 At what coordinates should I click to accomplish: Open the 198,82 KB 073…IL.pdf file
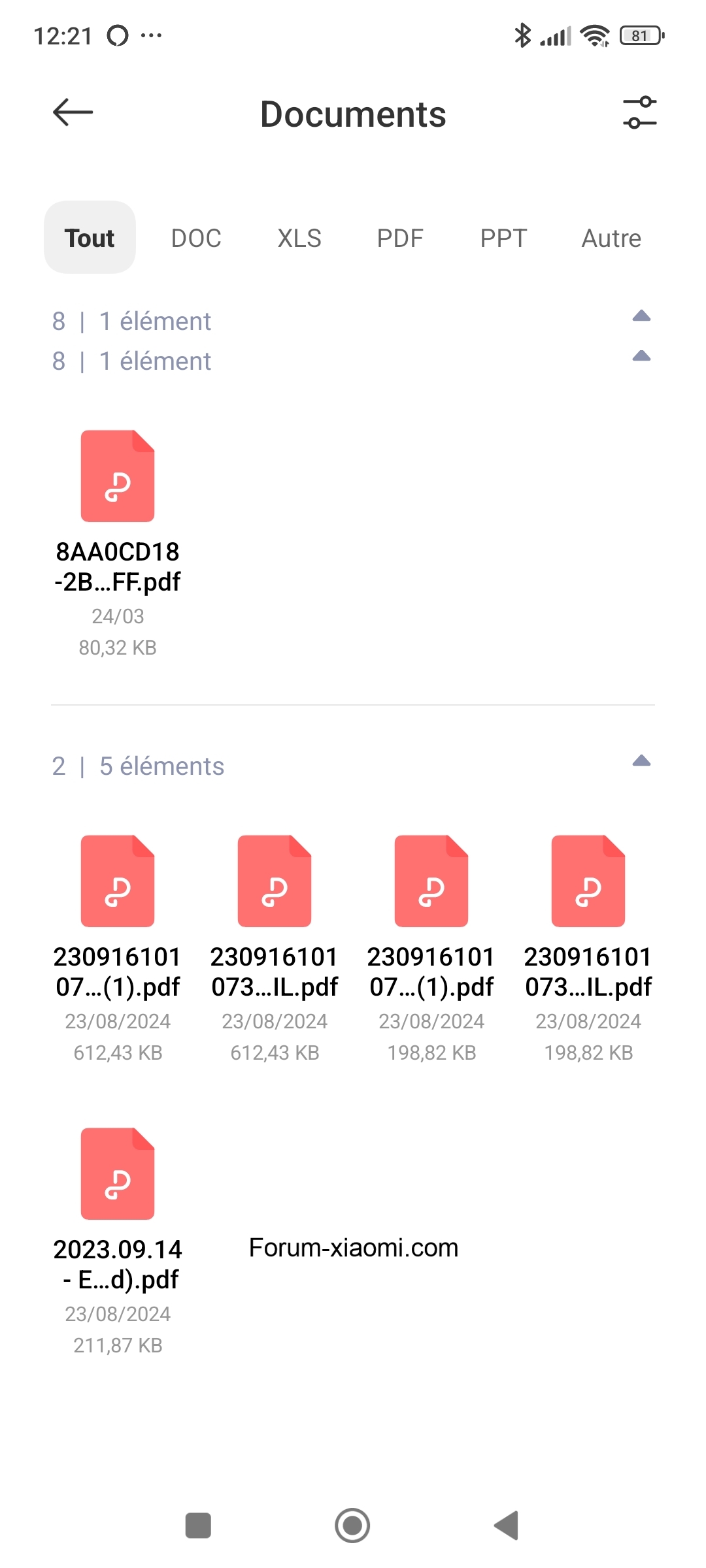(x=588, y=949)
